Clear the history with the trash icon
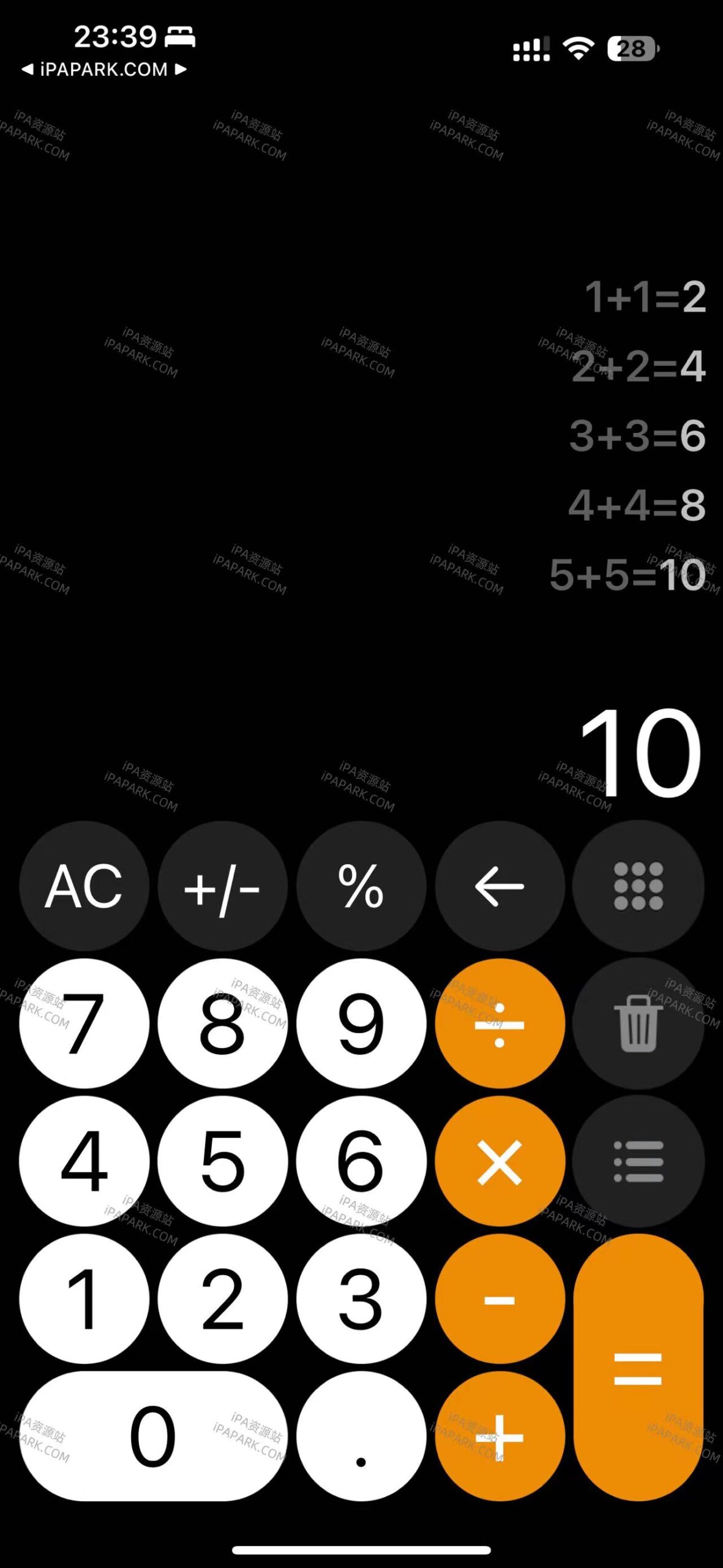The height and width of the screenshot is (1568, 723). click(638, 1023)
